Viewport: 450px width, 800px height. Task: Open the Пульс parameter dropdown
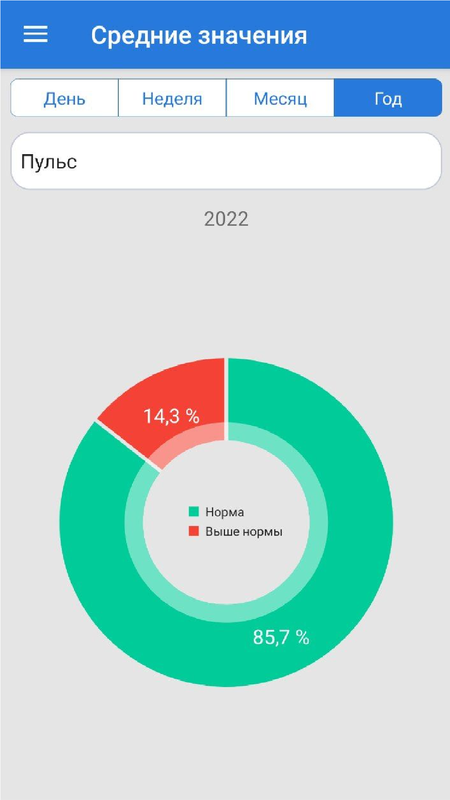click(x=226, y=161)
